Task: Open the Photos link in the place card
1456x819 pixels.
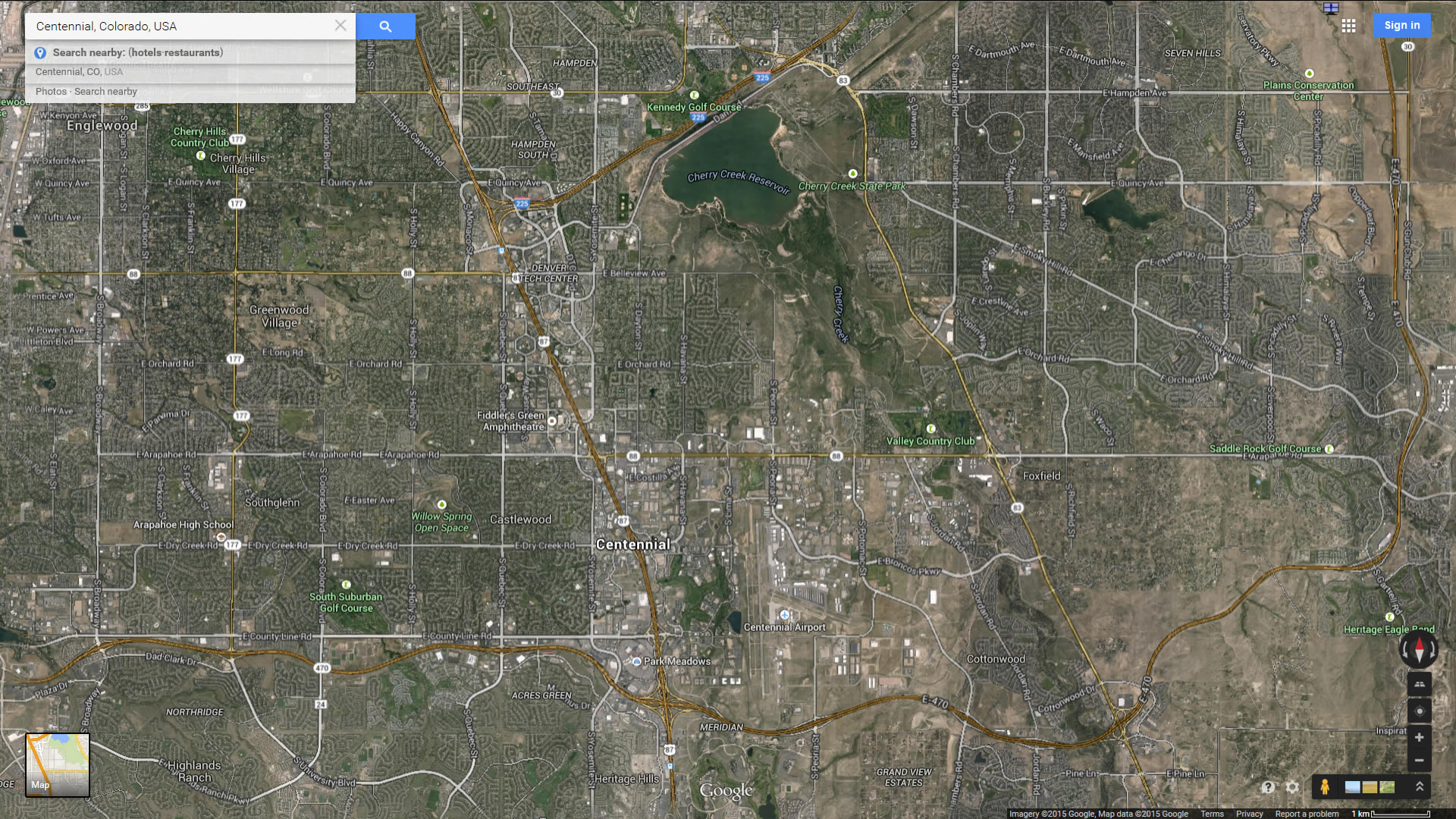Action: click(51, 92)
